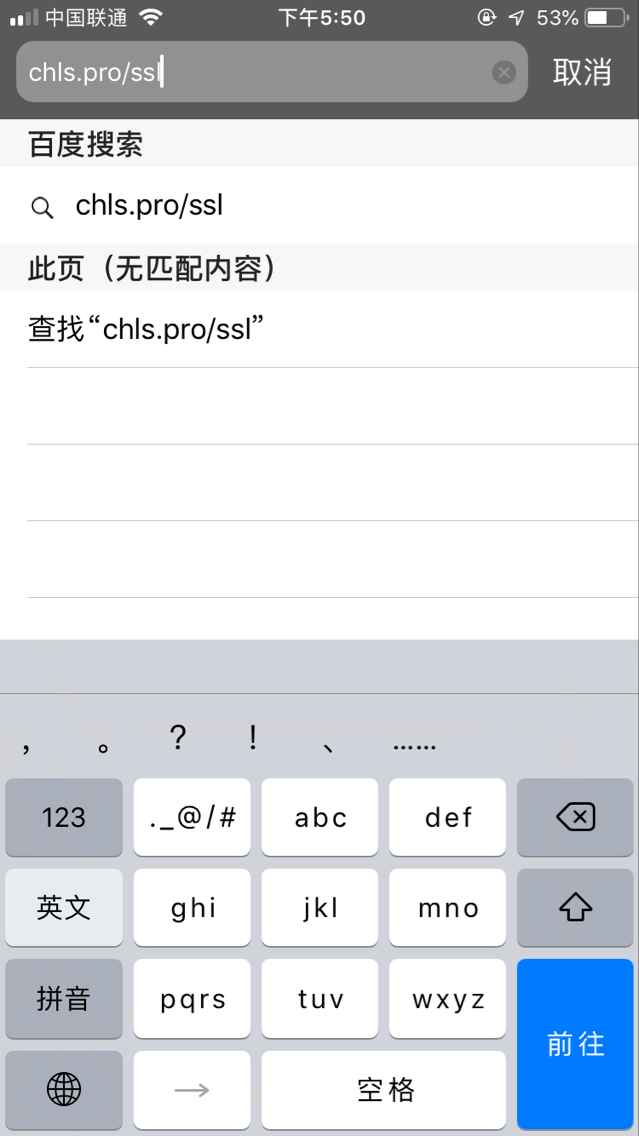Tap the 空格 space key
The width and height of the screenshot is (639, 1136).
coord(385,1090)
